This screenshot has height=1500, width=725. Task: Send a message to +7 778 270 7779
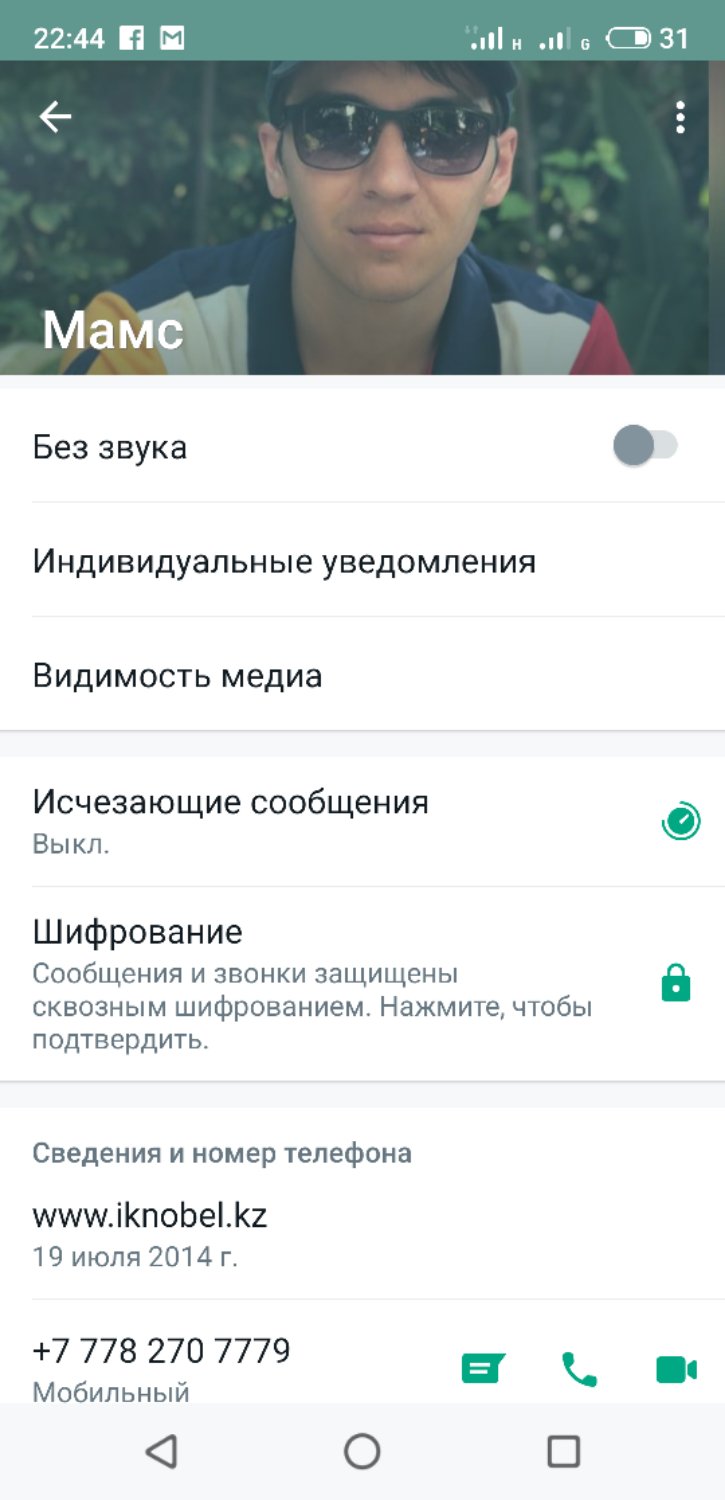[484, 1369]
